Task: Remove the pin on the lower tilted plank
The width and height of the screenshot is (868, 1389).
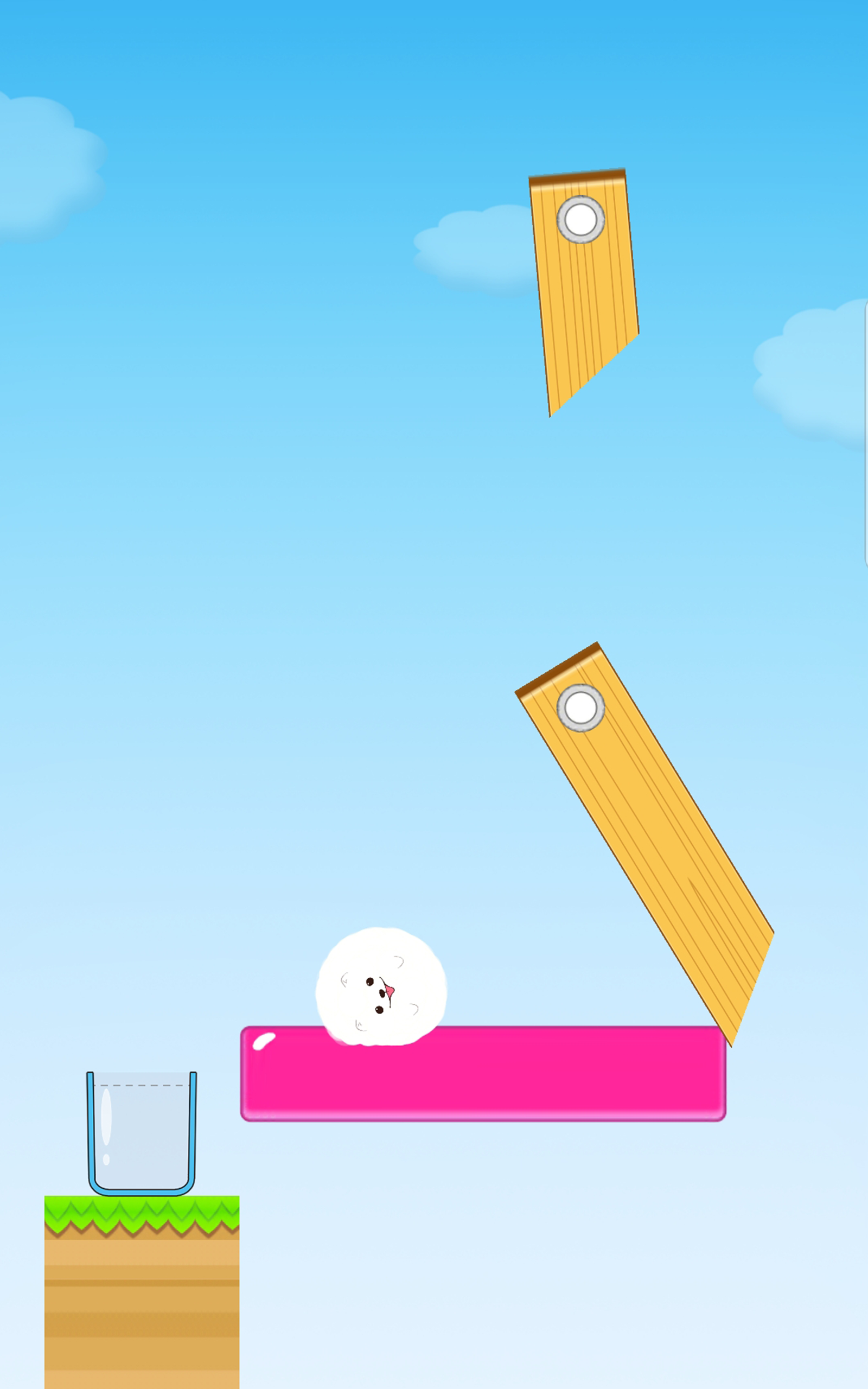Action: click(580, 708)
